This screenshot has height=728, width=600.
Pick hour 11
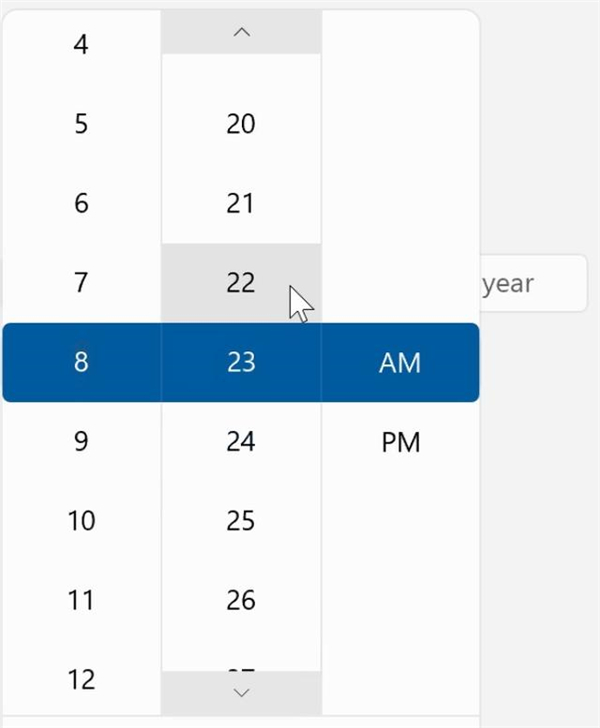pyautogui.click(x=81, y=600)
